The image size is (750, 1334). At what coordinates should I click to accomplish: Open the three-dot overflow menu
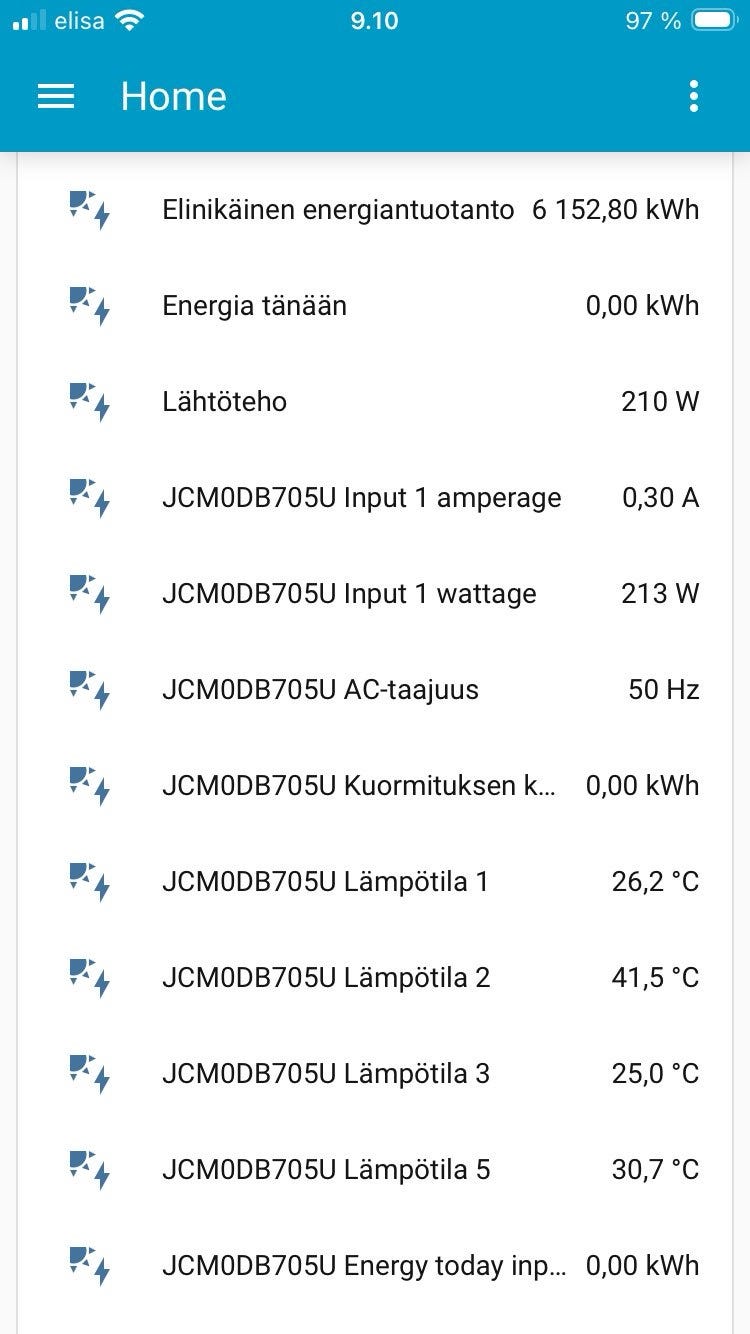click(693, 96)
